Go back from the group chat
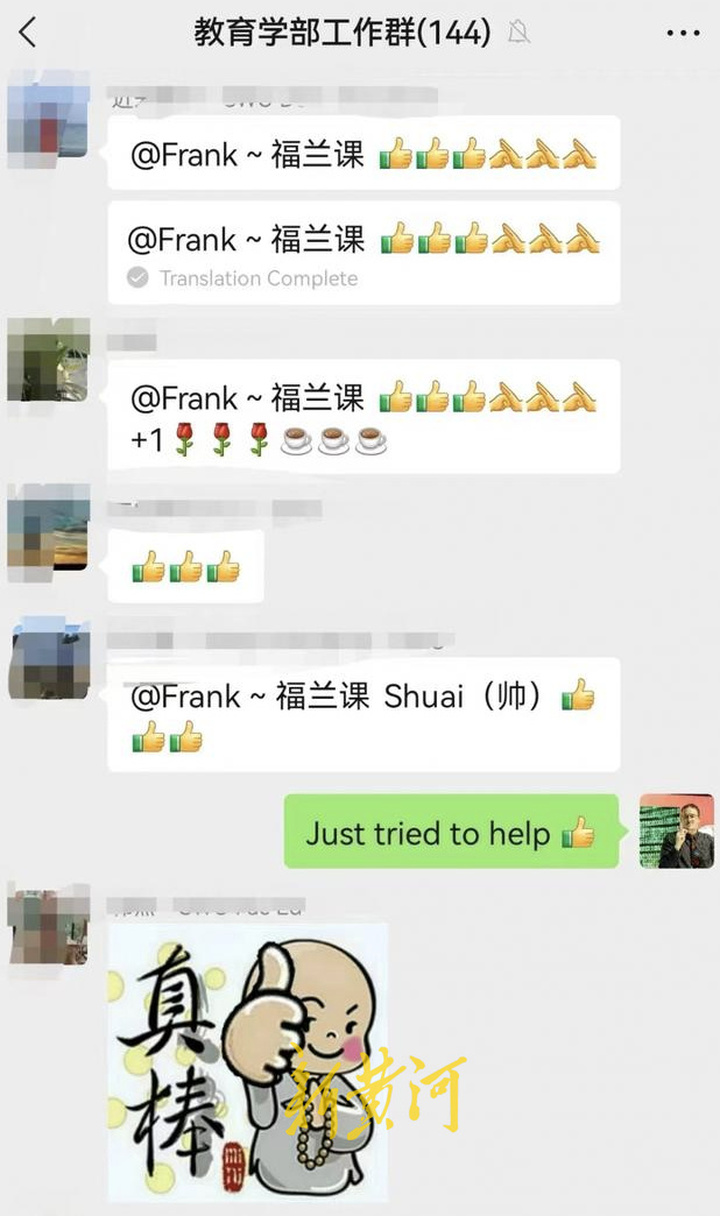720x1216 pixels. (28, 33)
